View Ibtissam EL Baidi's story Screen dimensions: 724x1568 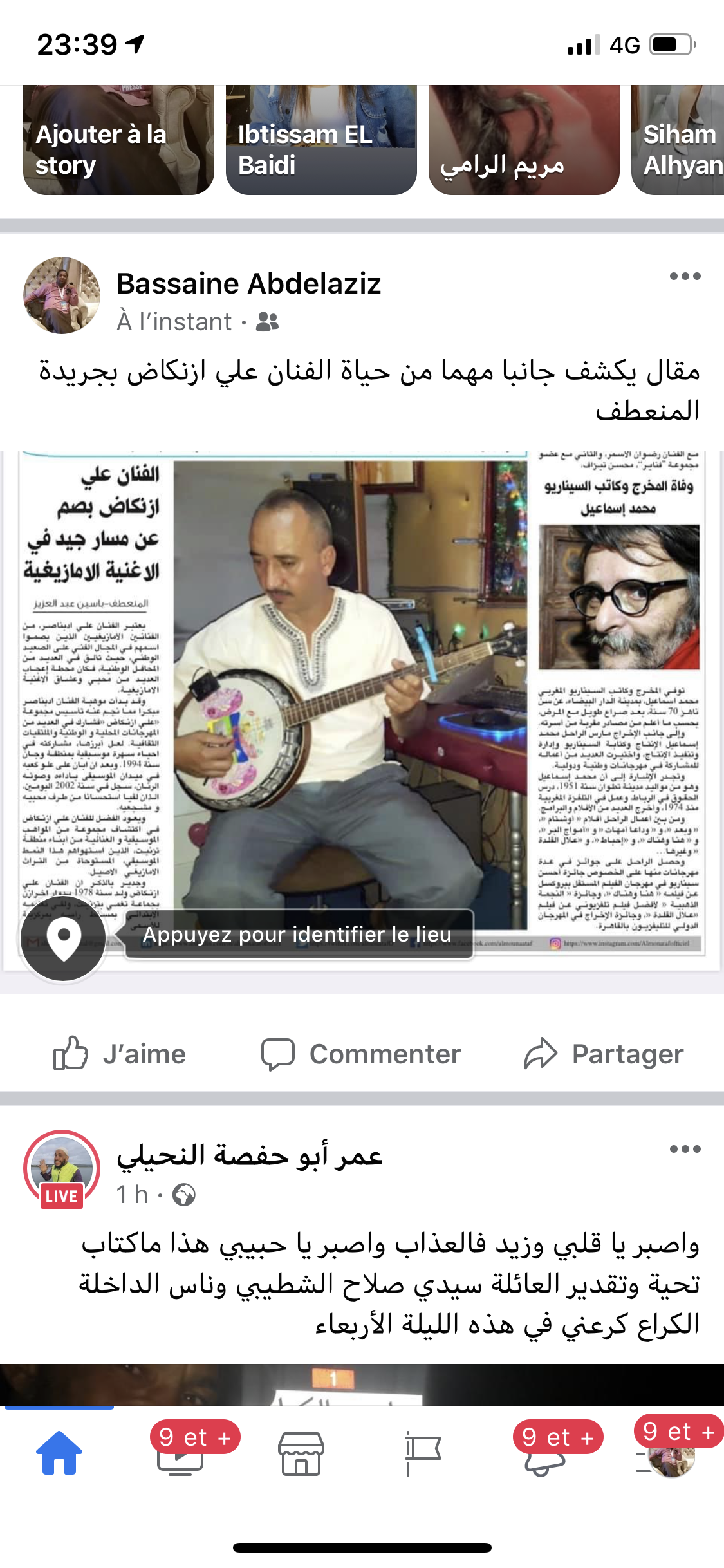point(321,140)
